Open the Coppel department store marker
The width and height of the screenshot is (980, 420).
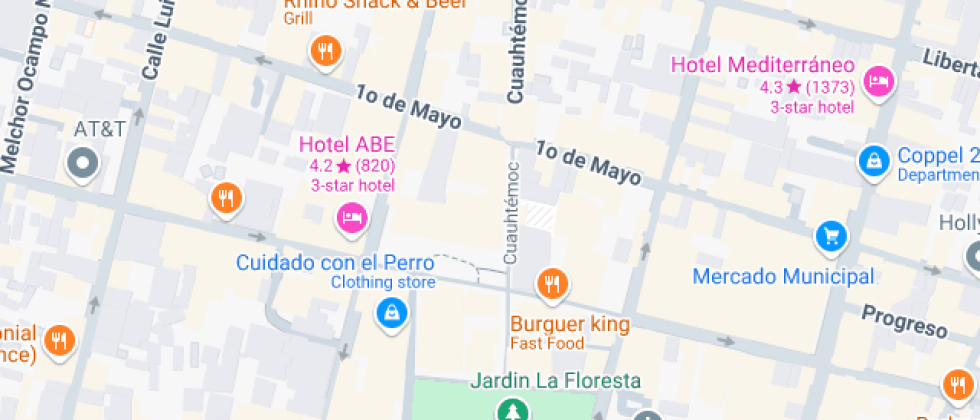[x=874, y=160]
